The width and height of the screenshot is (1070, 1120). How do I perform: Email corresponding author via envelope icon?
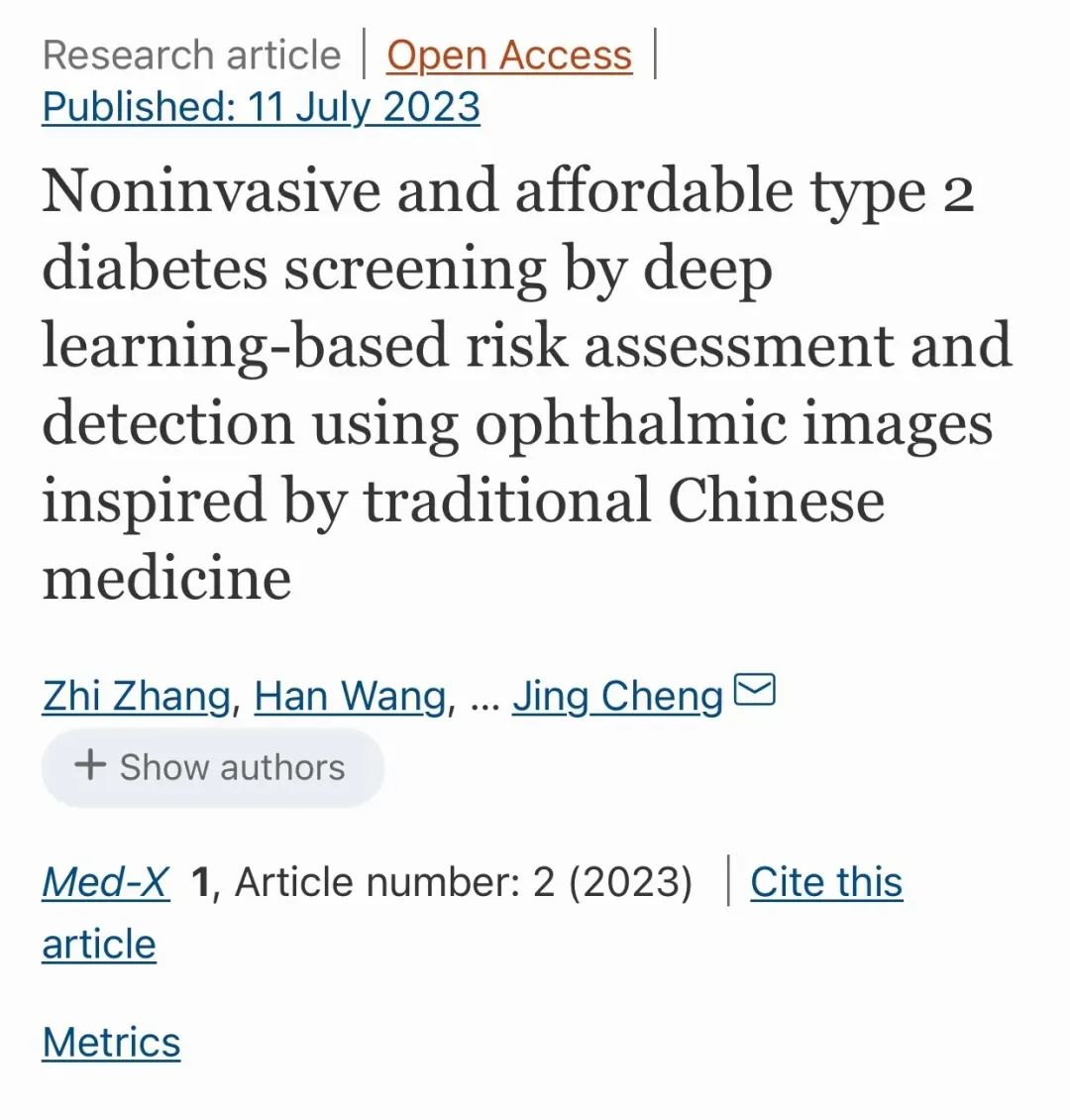[x=754, y=689]
